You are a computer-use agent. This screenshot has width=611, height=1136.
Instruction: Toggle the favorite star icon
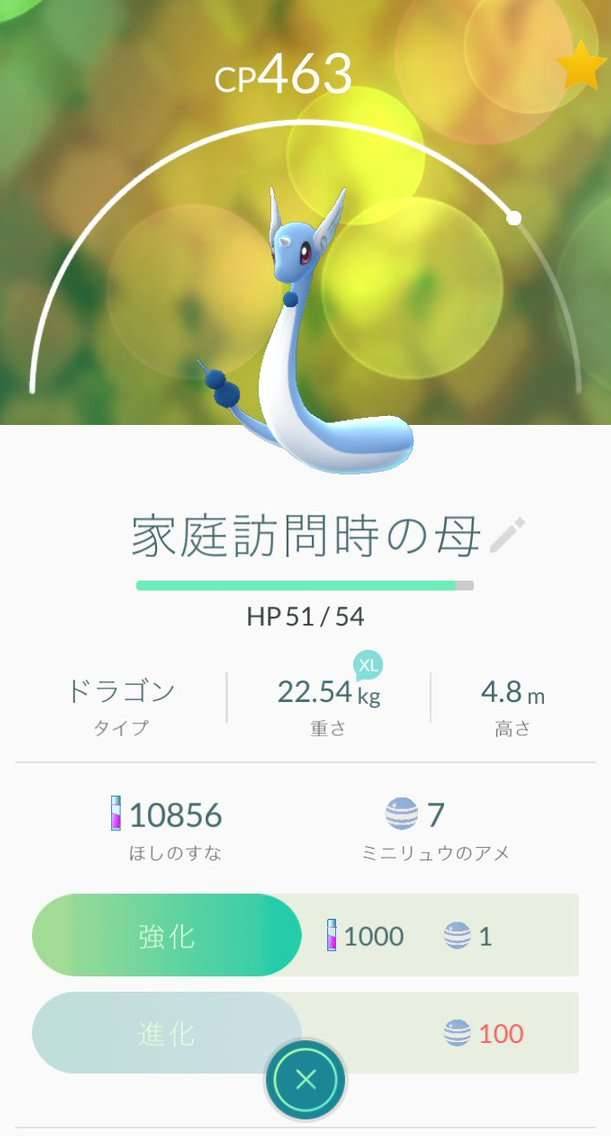point(580,68)
